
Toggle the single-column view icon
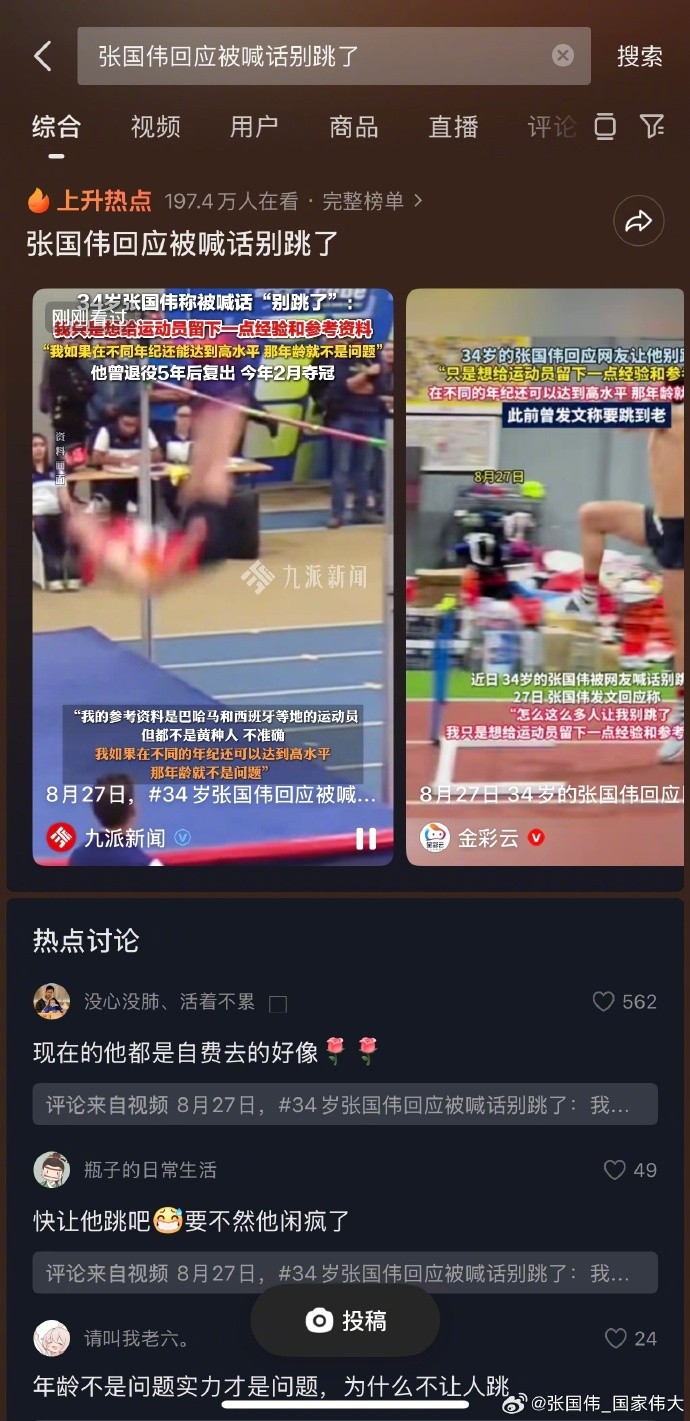click(605, 126)
